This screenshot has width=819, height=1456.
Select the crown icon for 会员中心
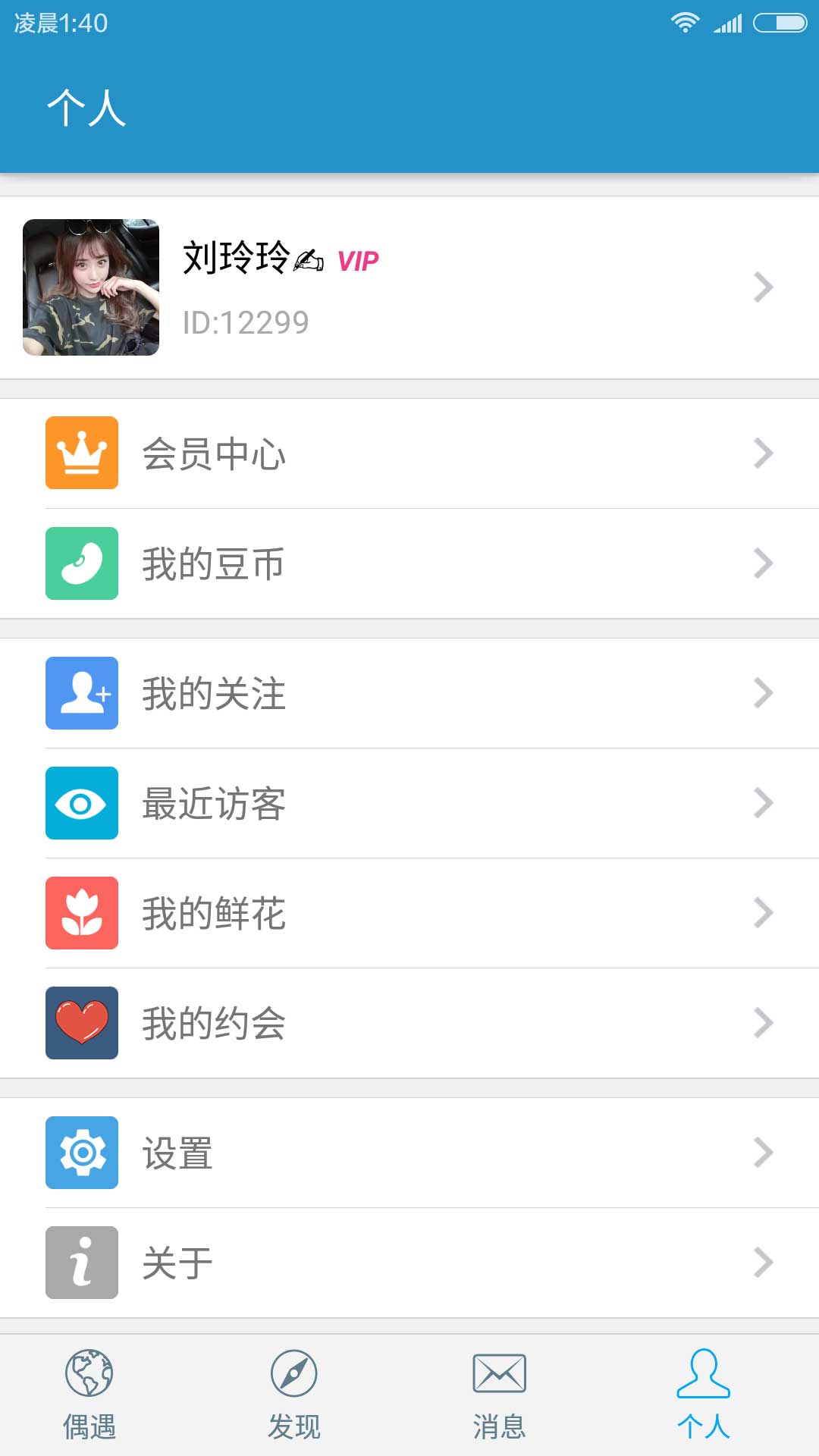click(82, 454)
